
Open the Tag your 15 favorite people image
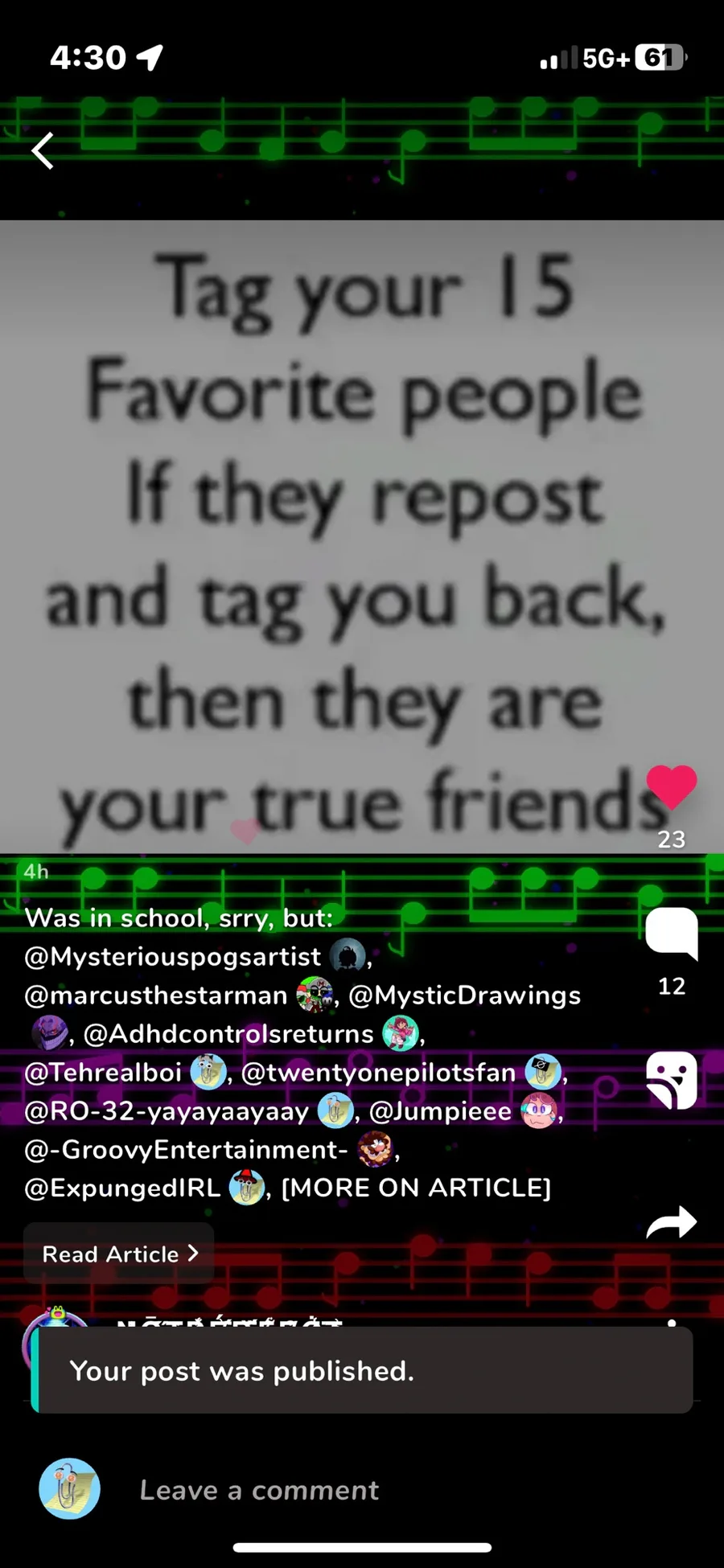point(362,536)
